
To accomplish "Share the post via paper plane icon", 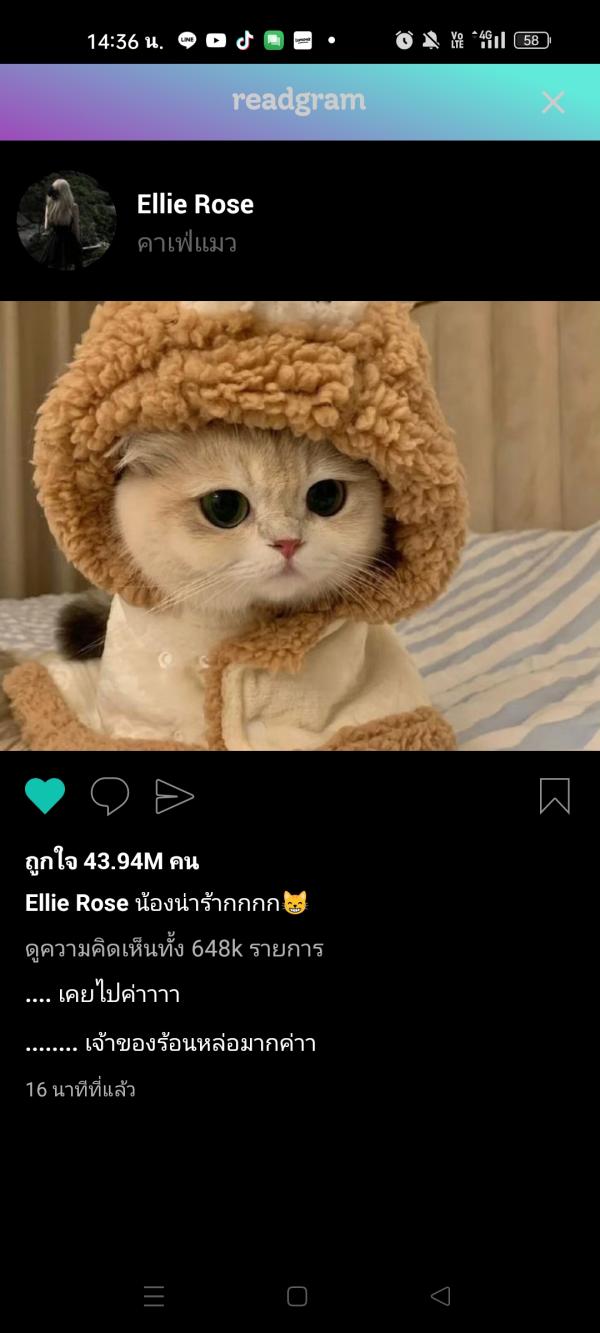I will coord(174,796).
